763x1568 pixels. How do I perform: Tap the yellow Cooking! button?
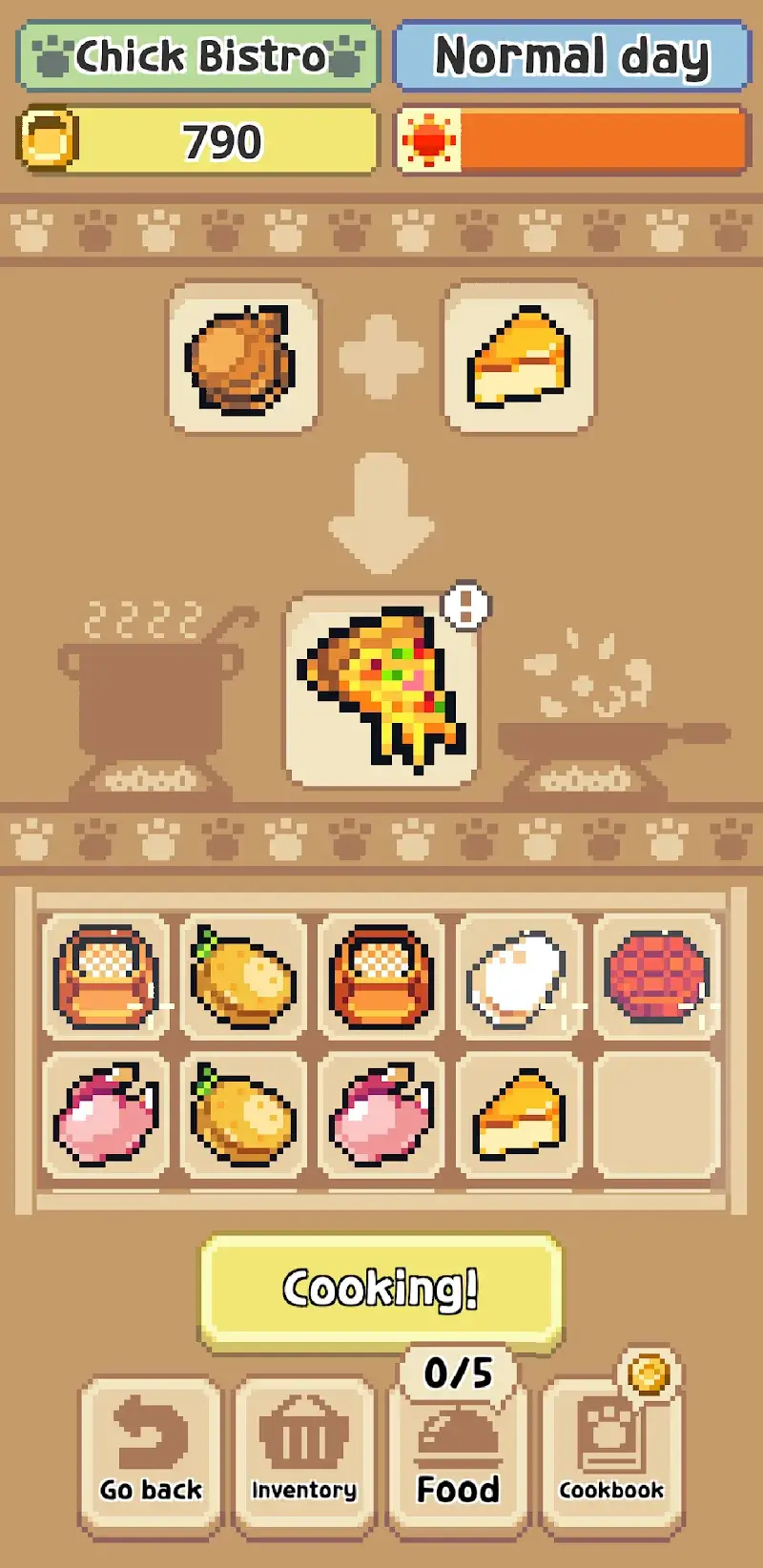(381, 1289)
